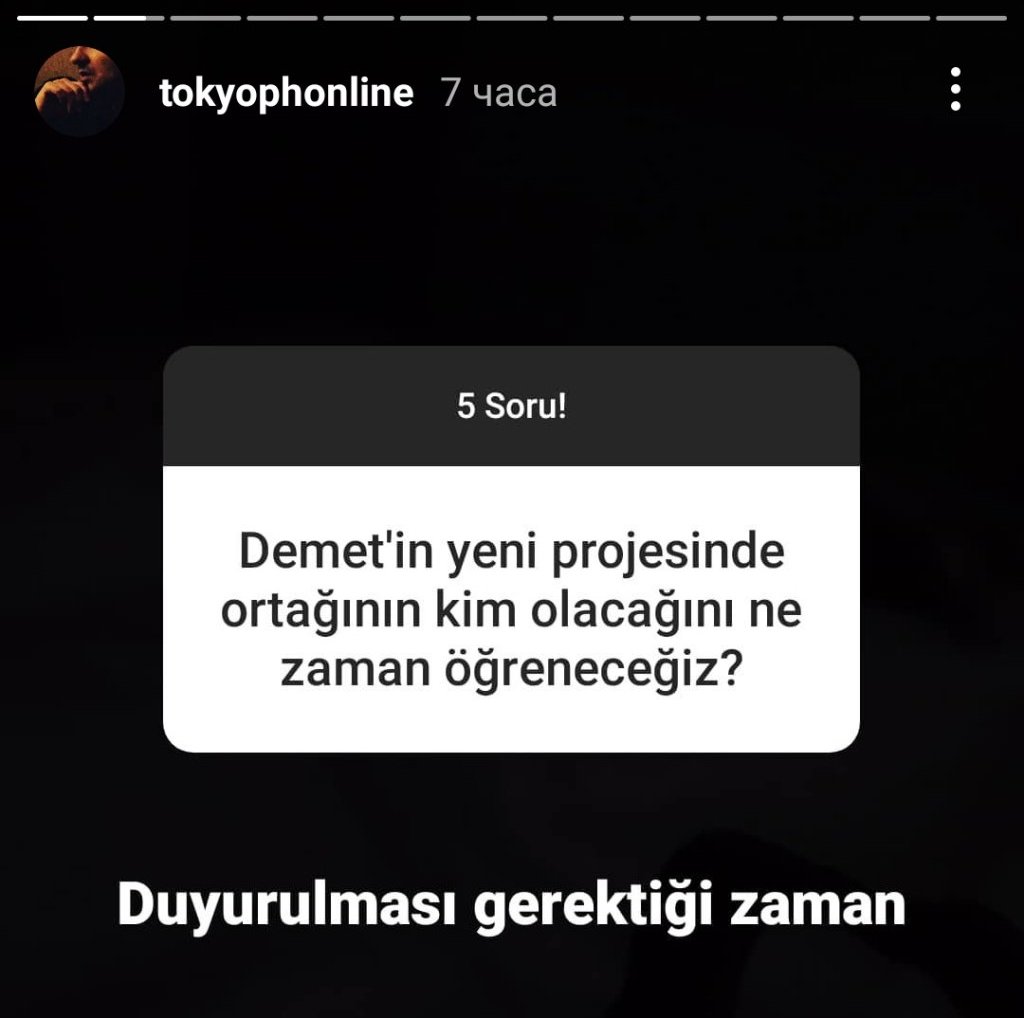This screenshot has height=1018, width=1024.
Task: View the tokyophonline account
Action: [x=286, y=93]
